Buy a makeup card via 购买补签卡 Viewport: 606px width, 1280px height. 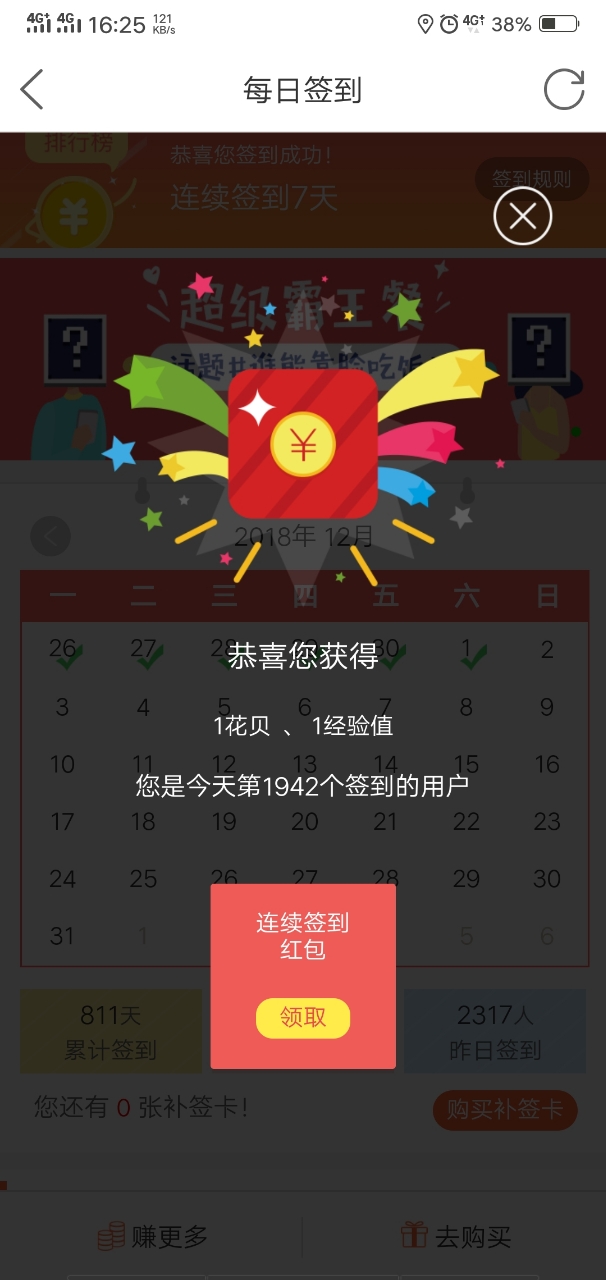(x=505, y=1109)
